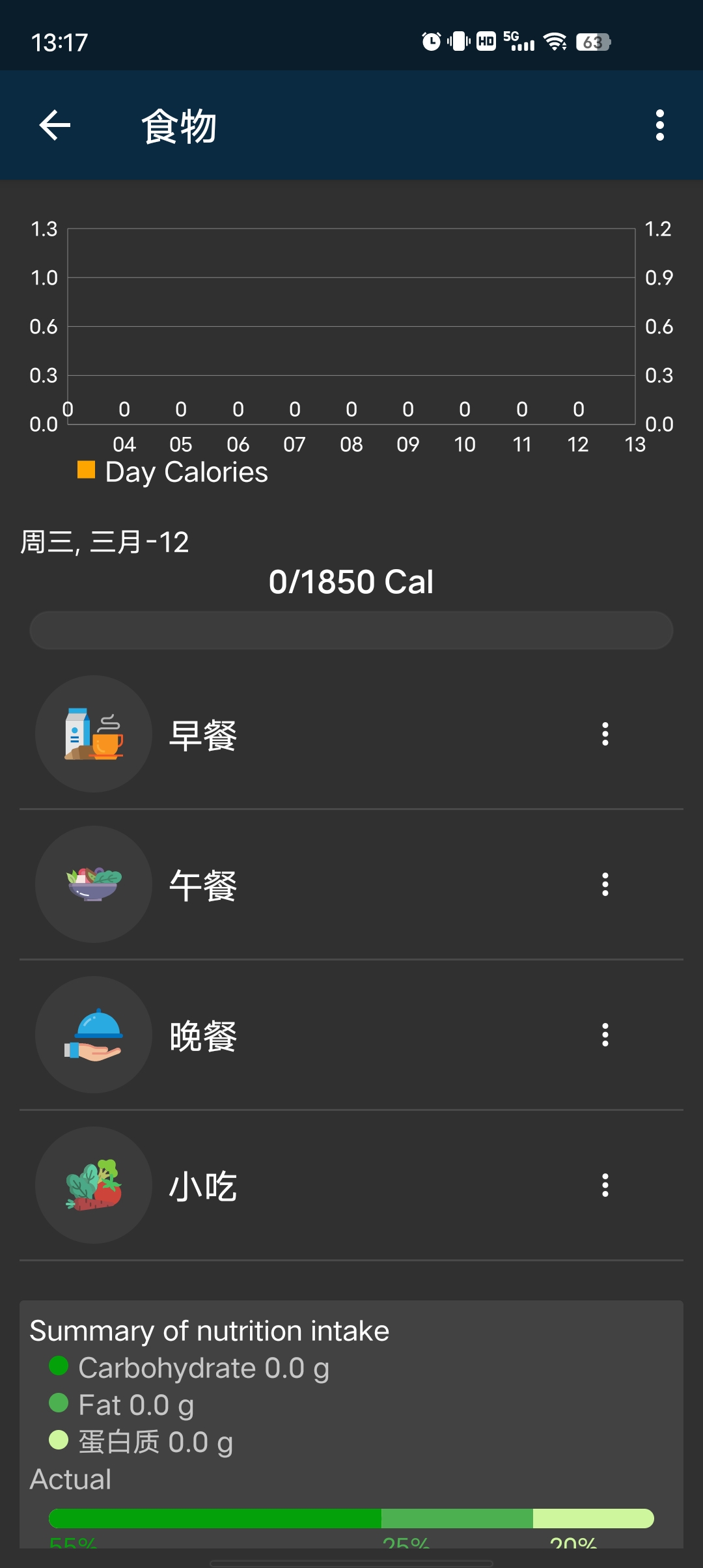
Task: Go back using the arrow icon
Action: (55, 125)
